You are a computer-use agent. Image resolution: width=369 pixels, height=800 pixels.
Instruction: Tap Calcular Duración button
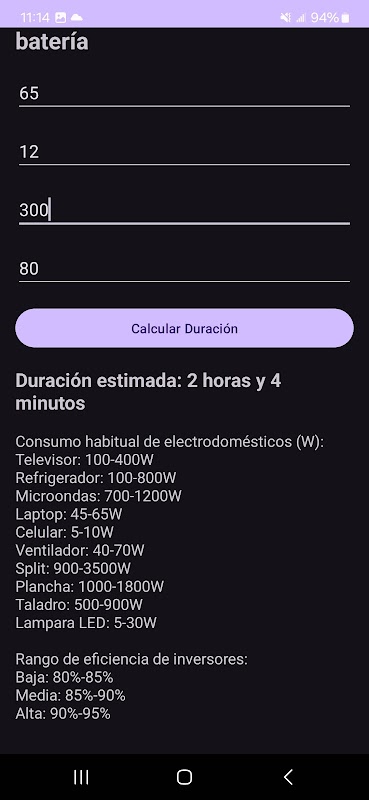pyautogui.click(x=184, y=328)
